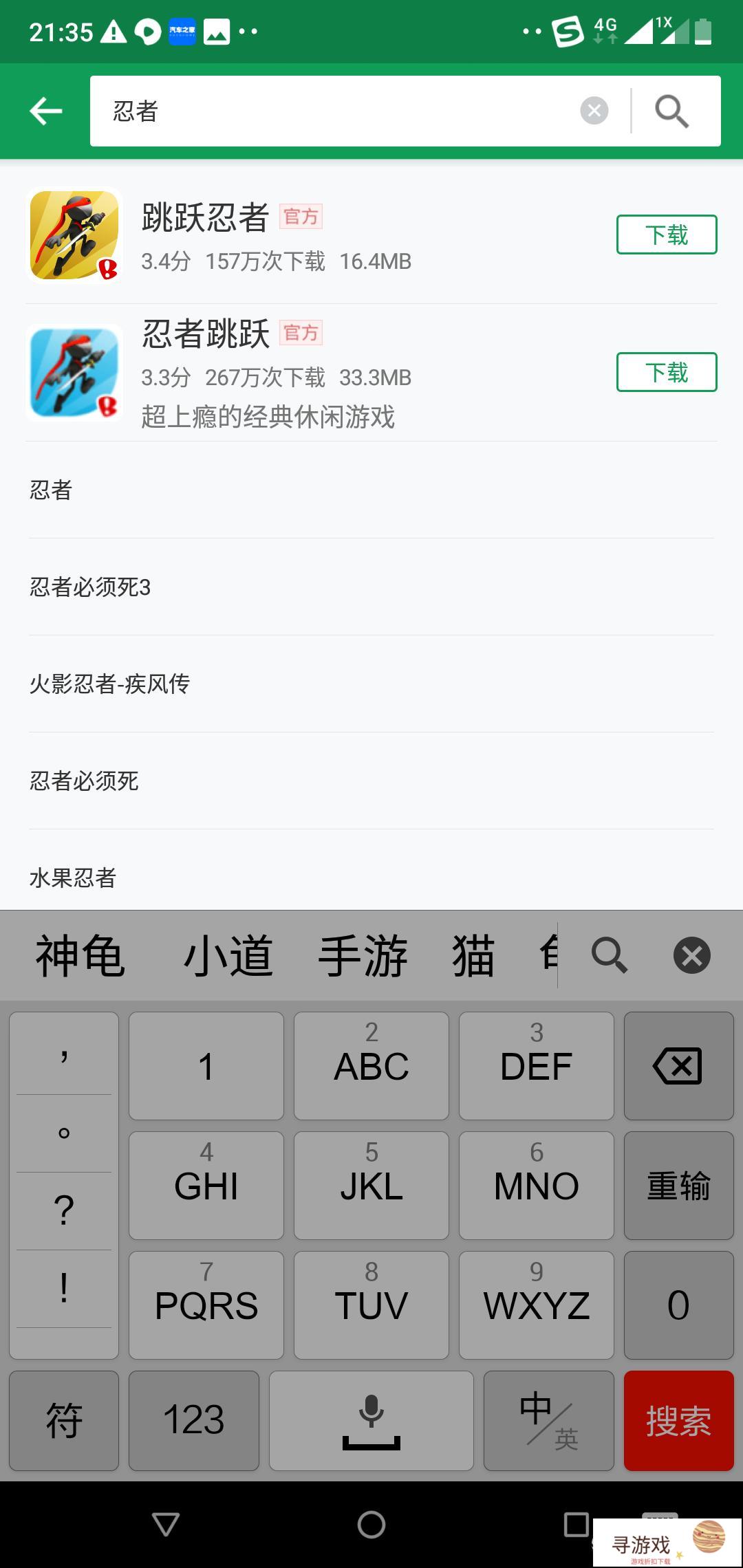The height and width of the screenshot is (1568, 743).
Task: Open the 忍者跳跃 app details
Action: click(x=275, y=373)
